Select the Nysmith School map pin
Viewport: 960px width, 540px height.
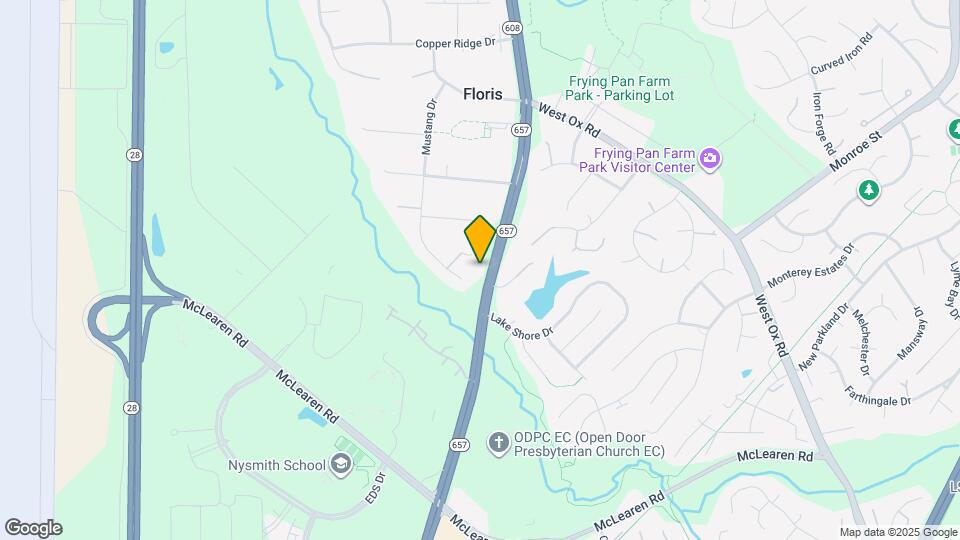pos(341,464)
